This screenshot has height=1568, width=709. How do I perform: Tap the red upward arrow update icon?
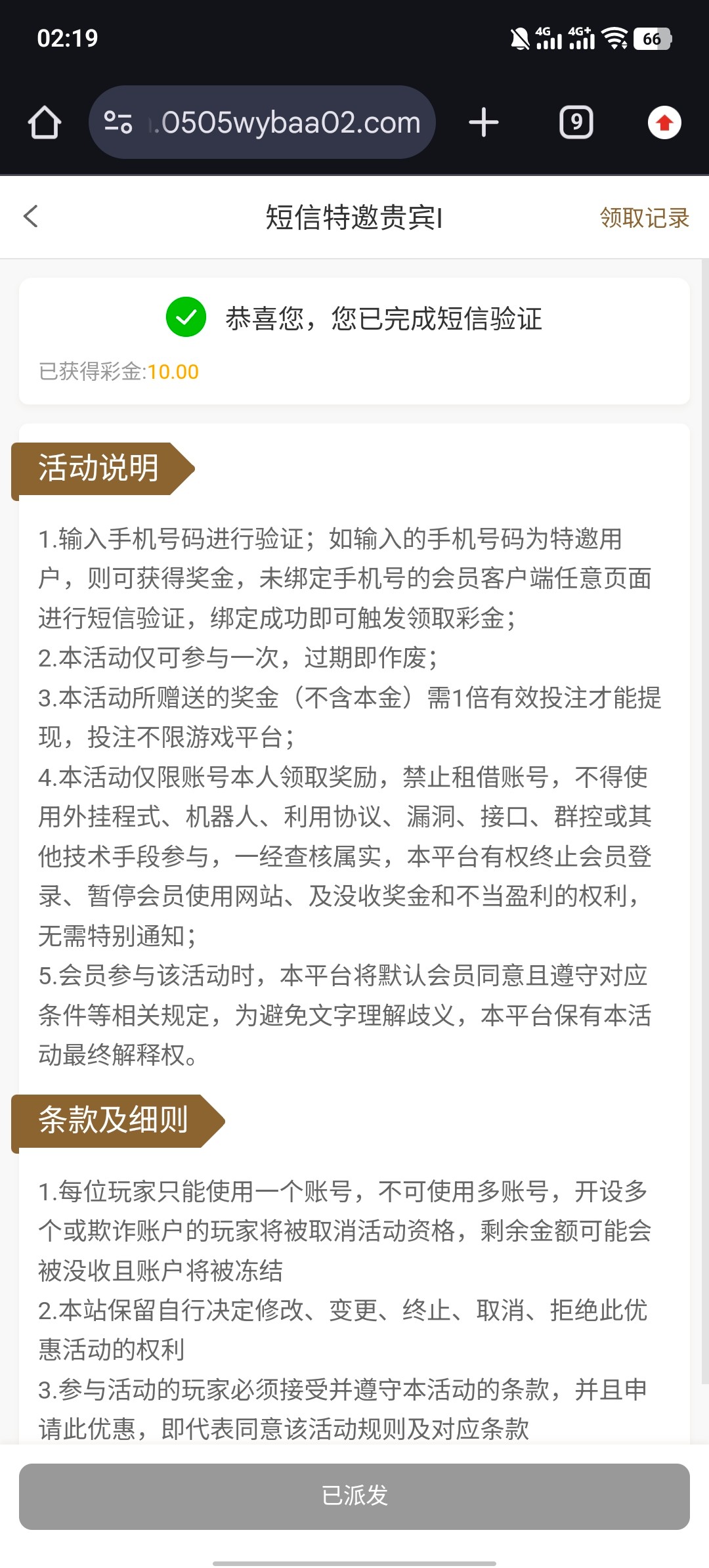[x=664, y=123]
